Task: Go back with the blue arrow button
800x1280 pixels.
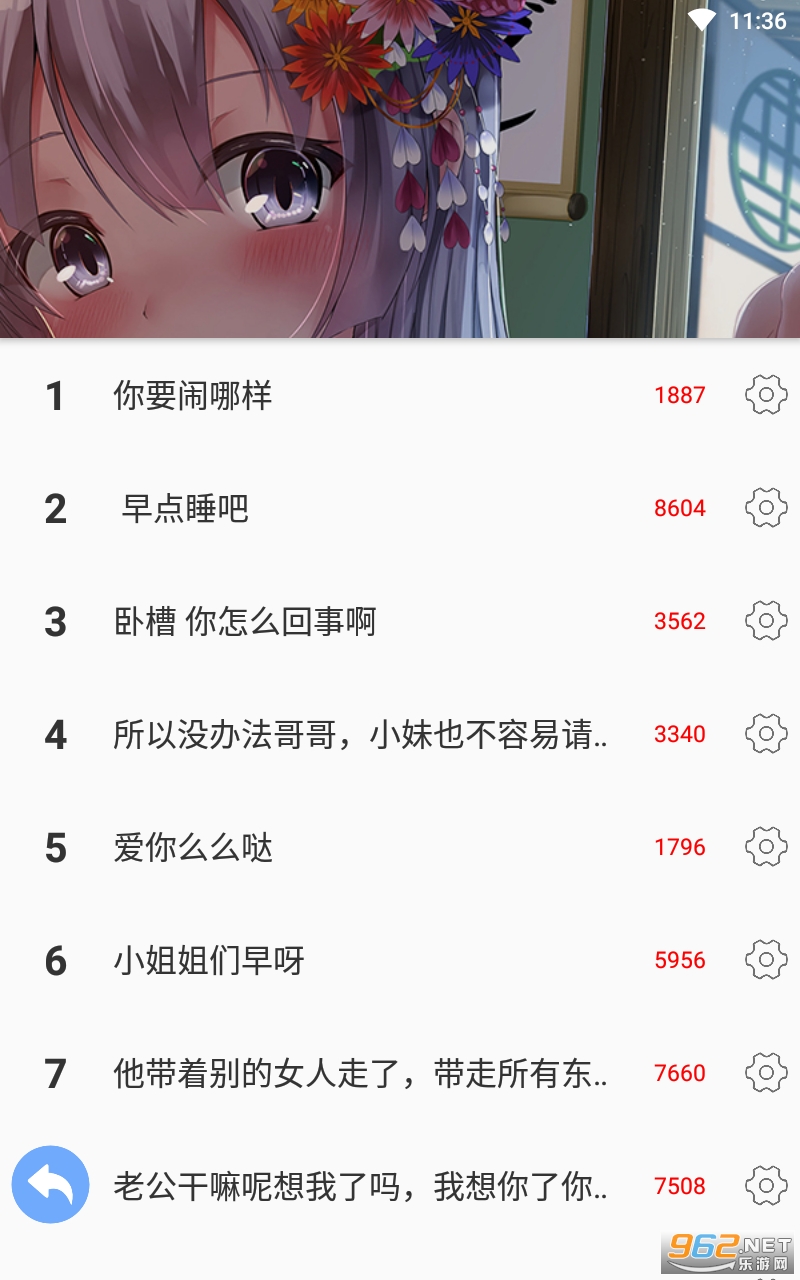Action: pyautogui.click(x=50, y=1185)
